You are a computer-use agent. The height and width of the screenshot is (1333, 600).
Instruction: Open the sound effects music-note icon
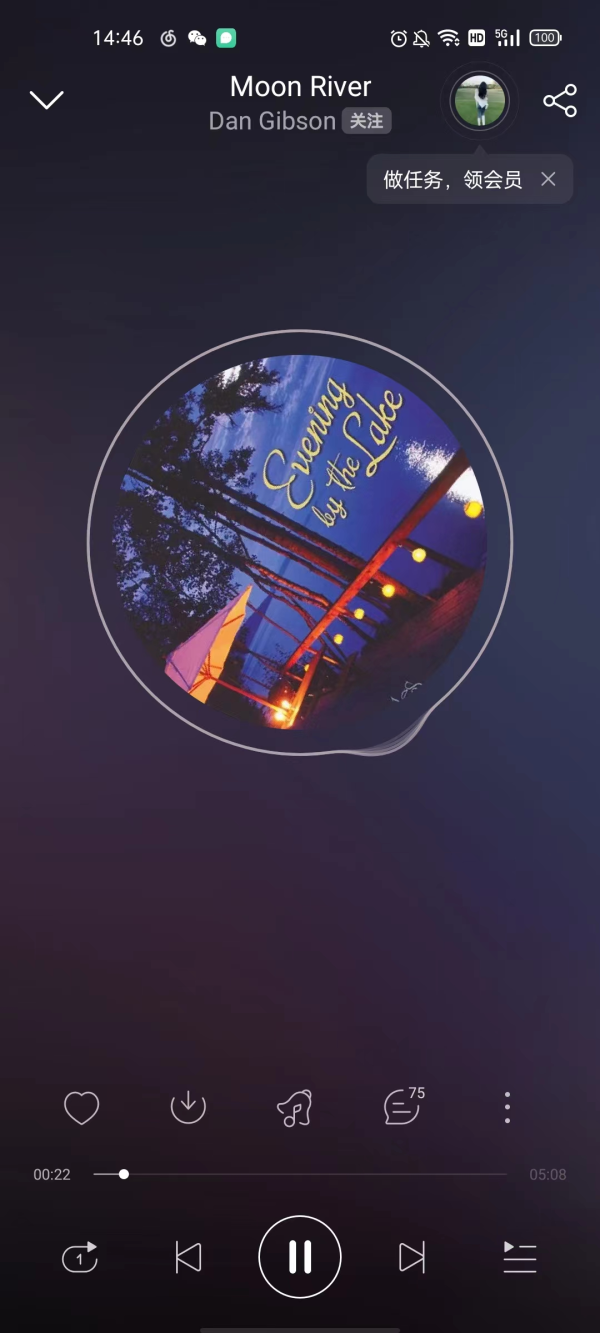294,1107
